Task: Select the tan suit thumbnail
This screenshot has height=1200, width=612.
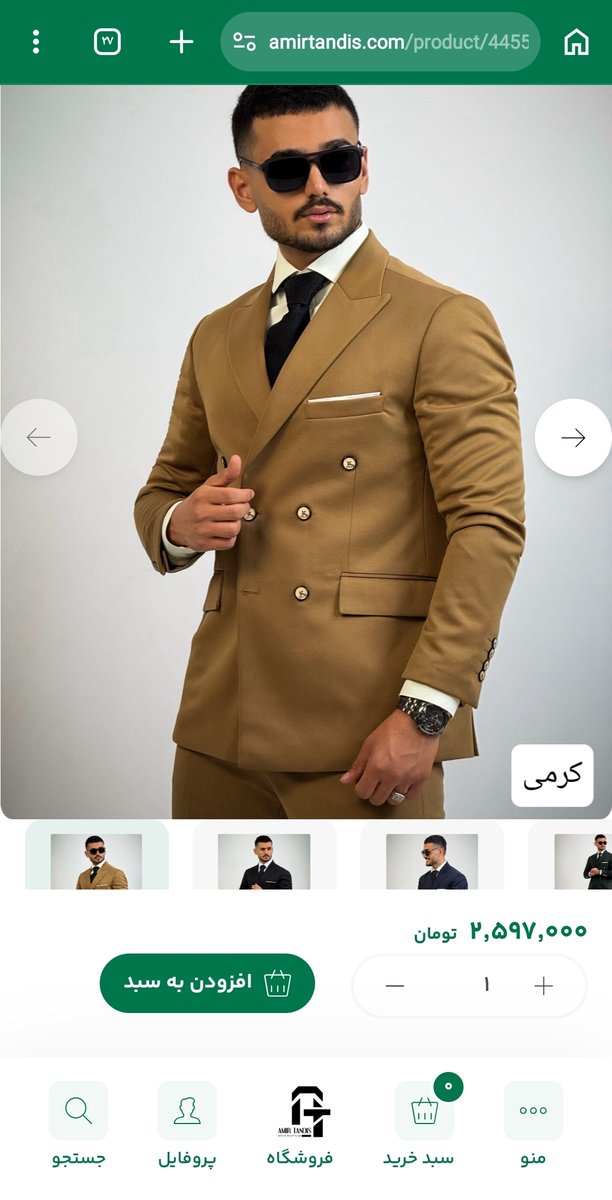Action: [x=97, y=858]
